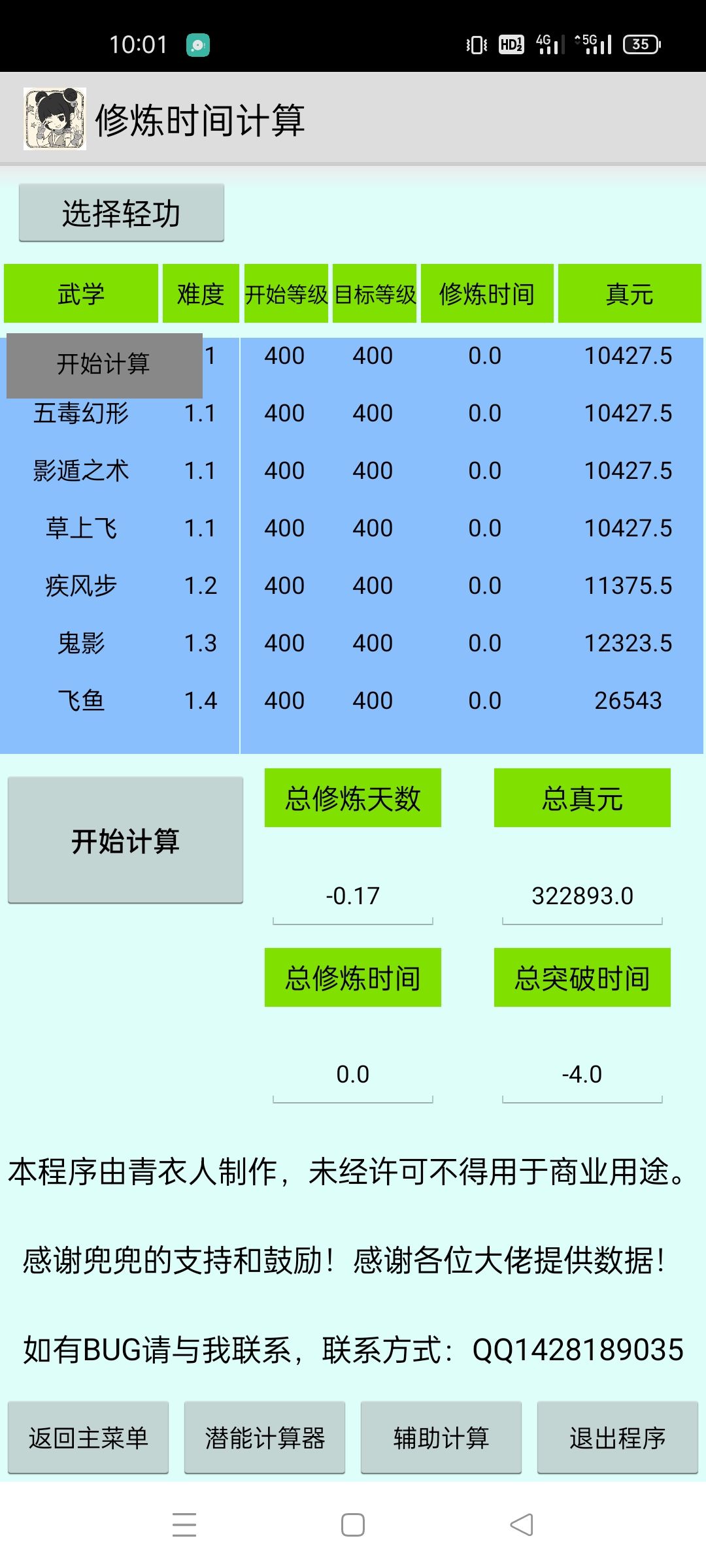
Task: Go to the home screen via system home button
Action: pos(353,1525)
